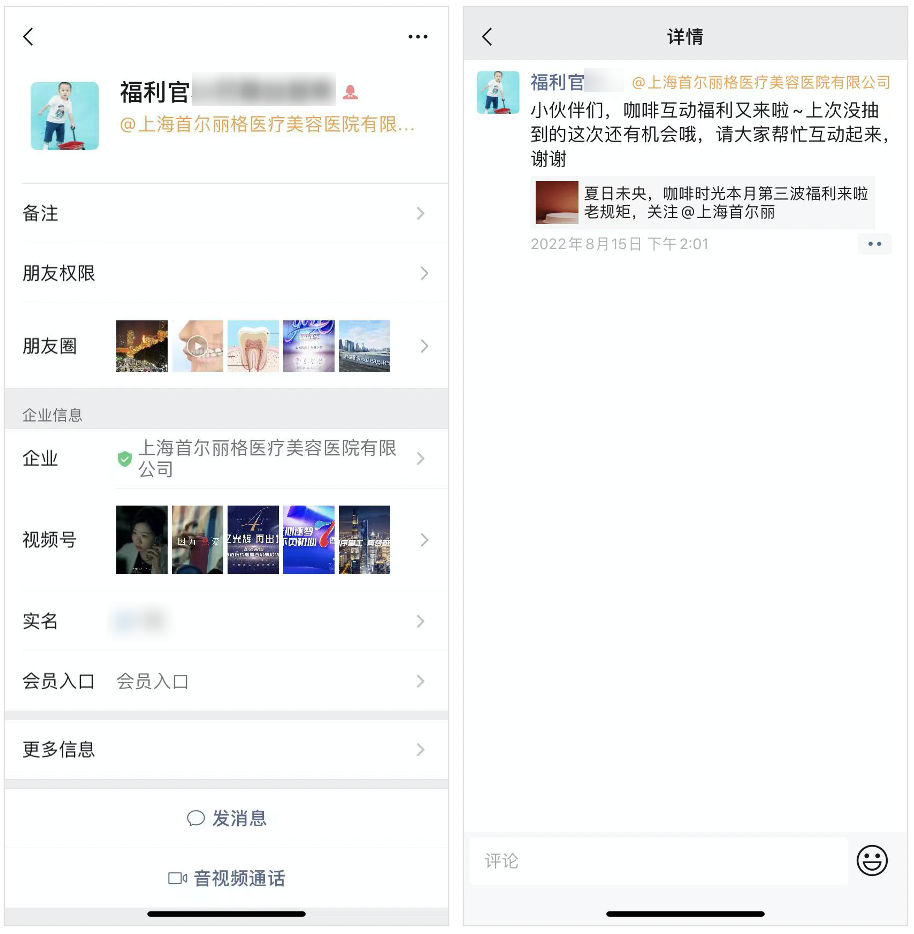Focus the 评论 input field
The height and width of the screenshot is (934, 914).
(658, 861)
